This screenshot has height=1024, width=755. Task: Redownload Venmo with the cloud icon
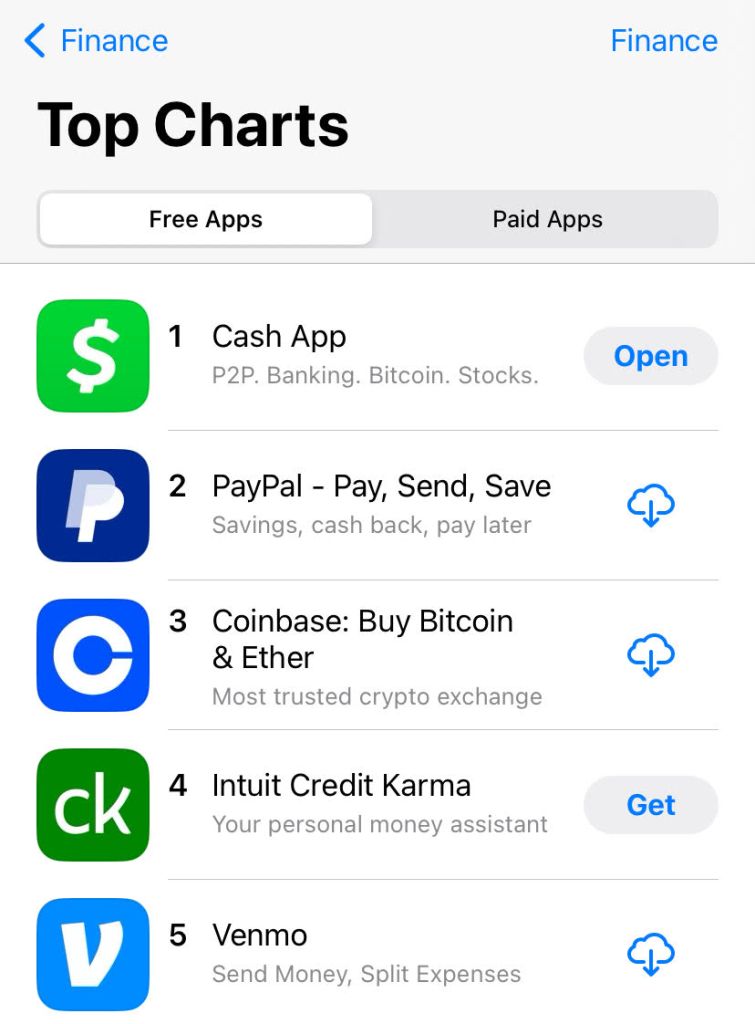[x=650, y=955]
